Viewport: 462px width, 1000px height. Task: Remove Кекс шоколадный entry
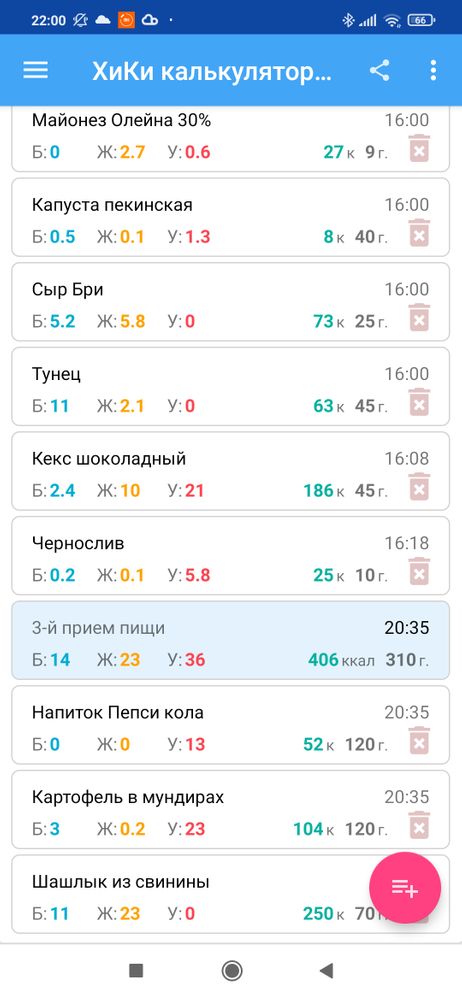[x=419, y=487]
